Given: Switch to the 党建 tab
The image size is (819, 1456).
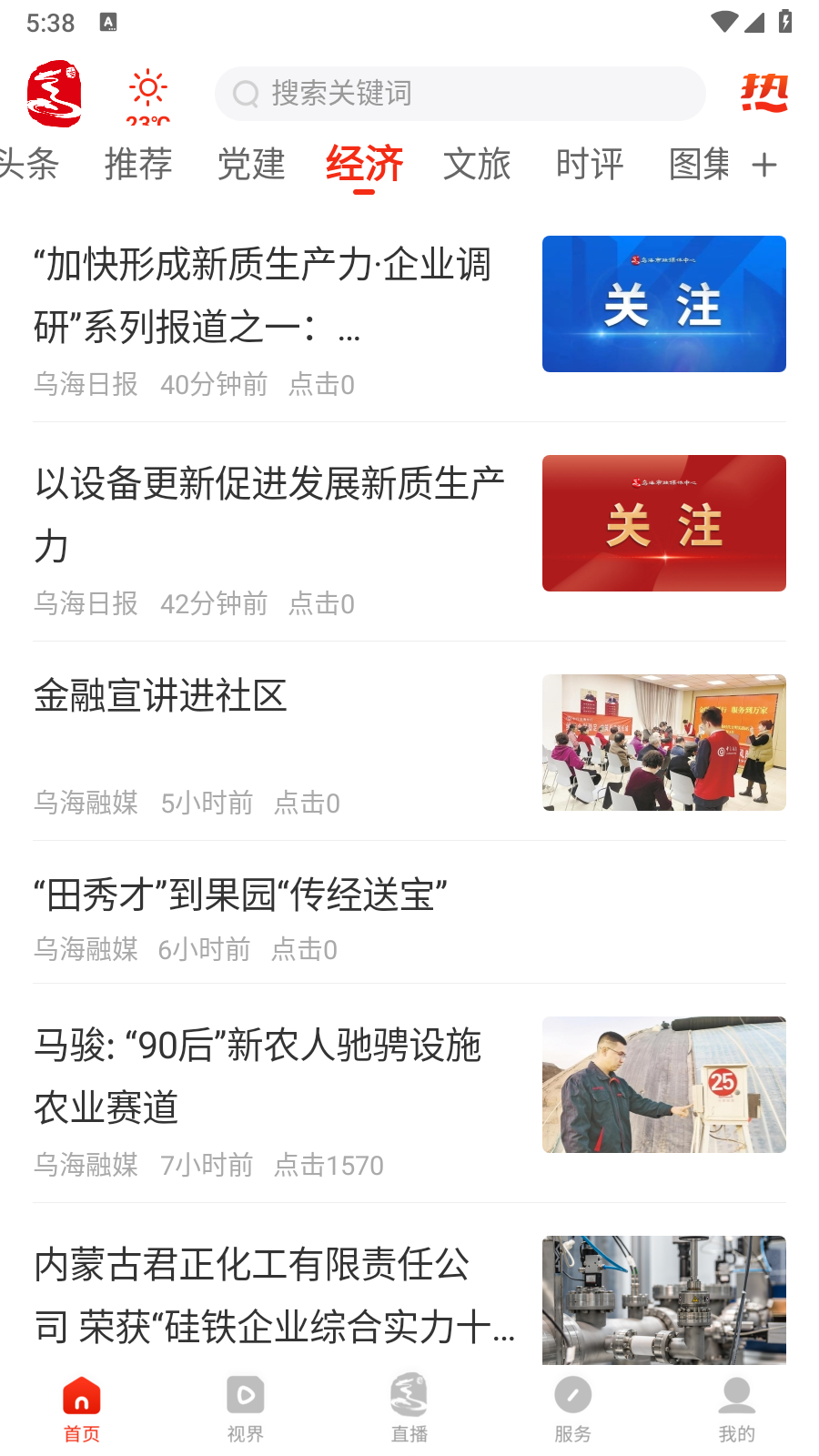Looking at the screenshot, I should coord(251,165).
